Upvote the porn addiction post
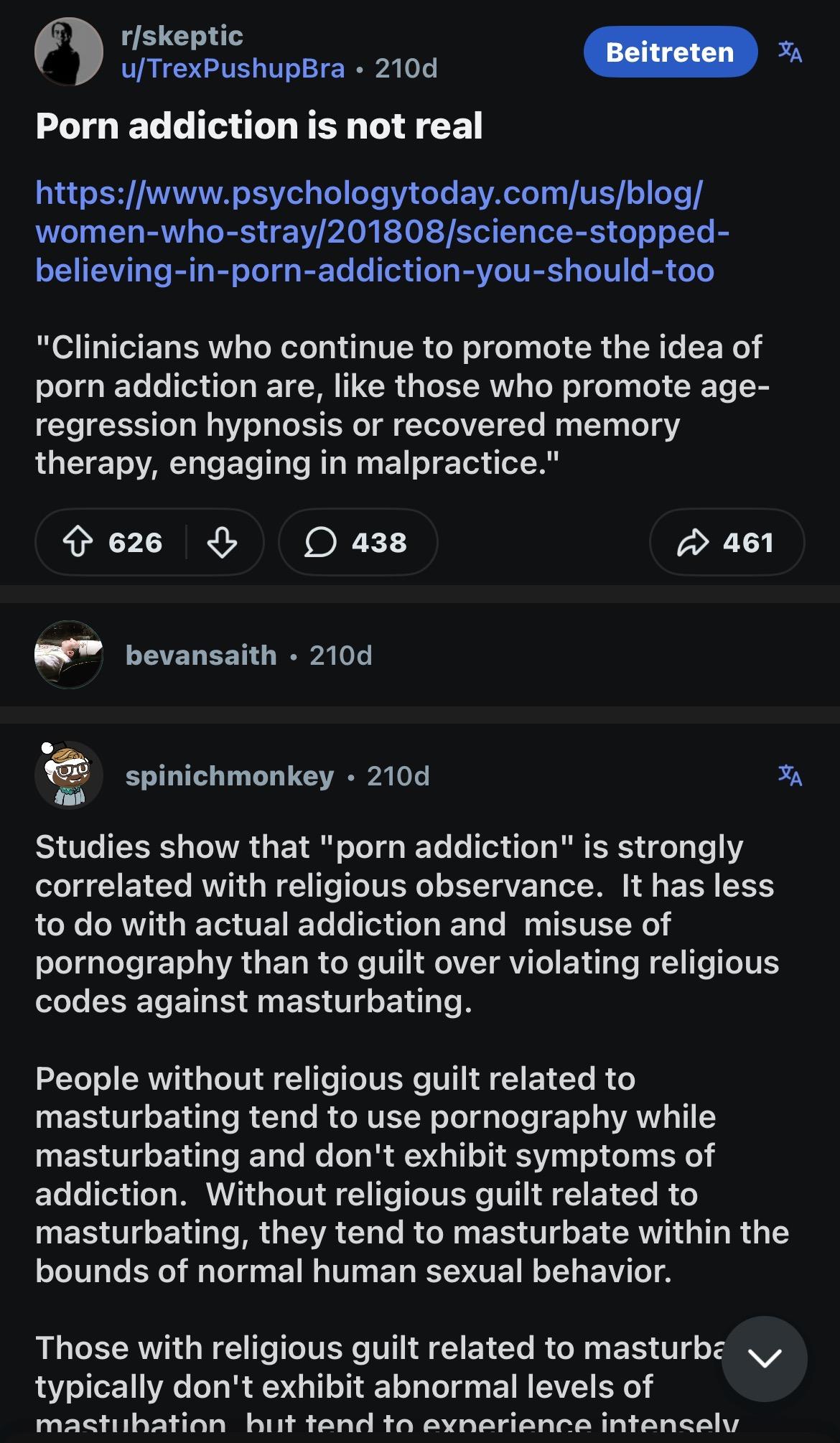Screen dimensions: 840x1443 [78, 542]
